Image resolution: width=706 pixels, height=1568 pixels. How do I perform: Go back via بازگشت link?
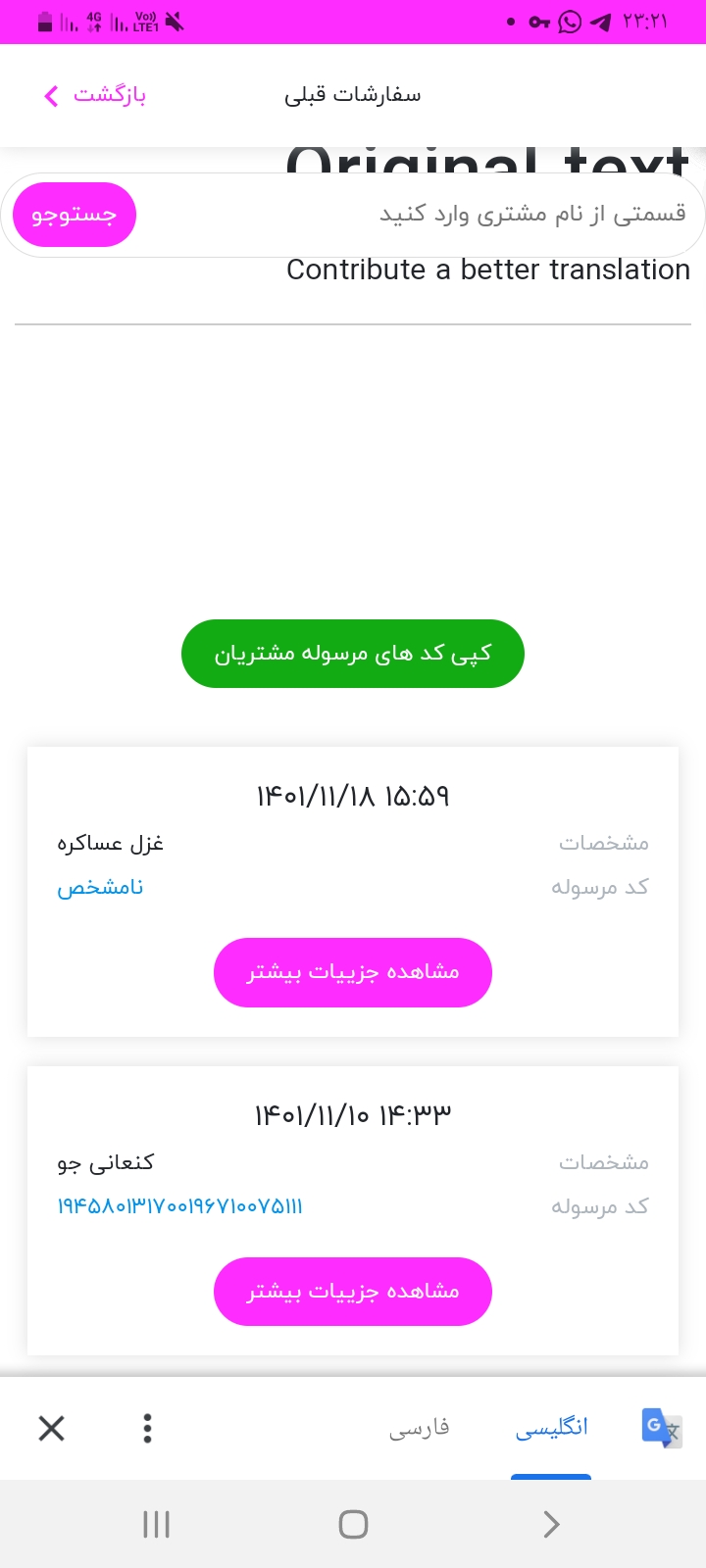pyautogui.click(x=95, y=95)
